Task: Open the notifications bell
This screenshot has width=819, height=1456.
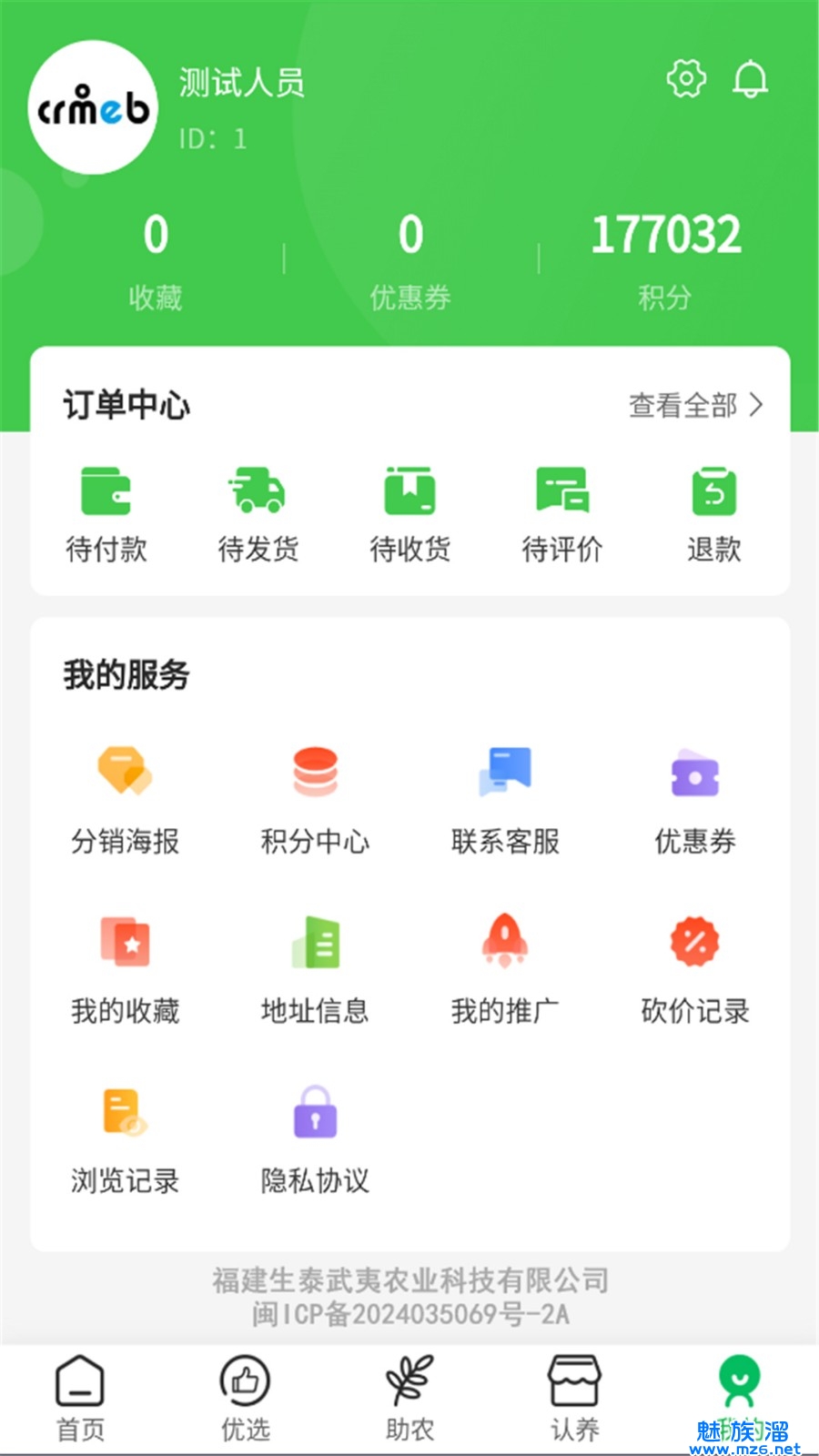Action: 750,79
